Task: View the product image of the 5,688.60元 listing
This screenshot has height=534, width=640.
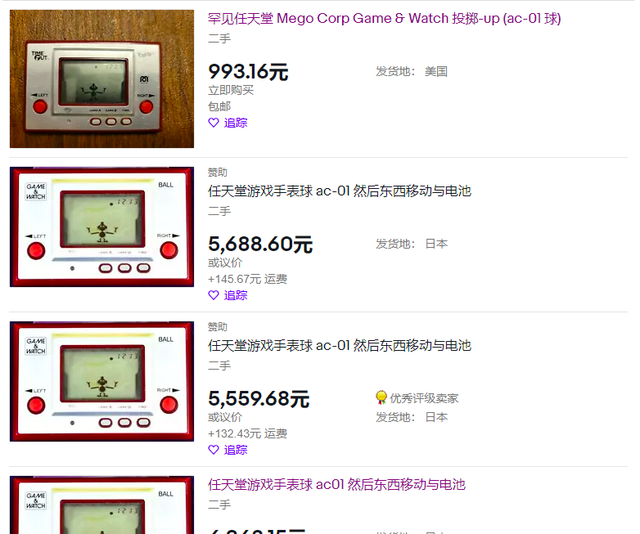Action: pos(102,227)
